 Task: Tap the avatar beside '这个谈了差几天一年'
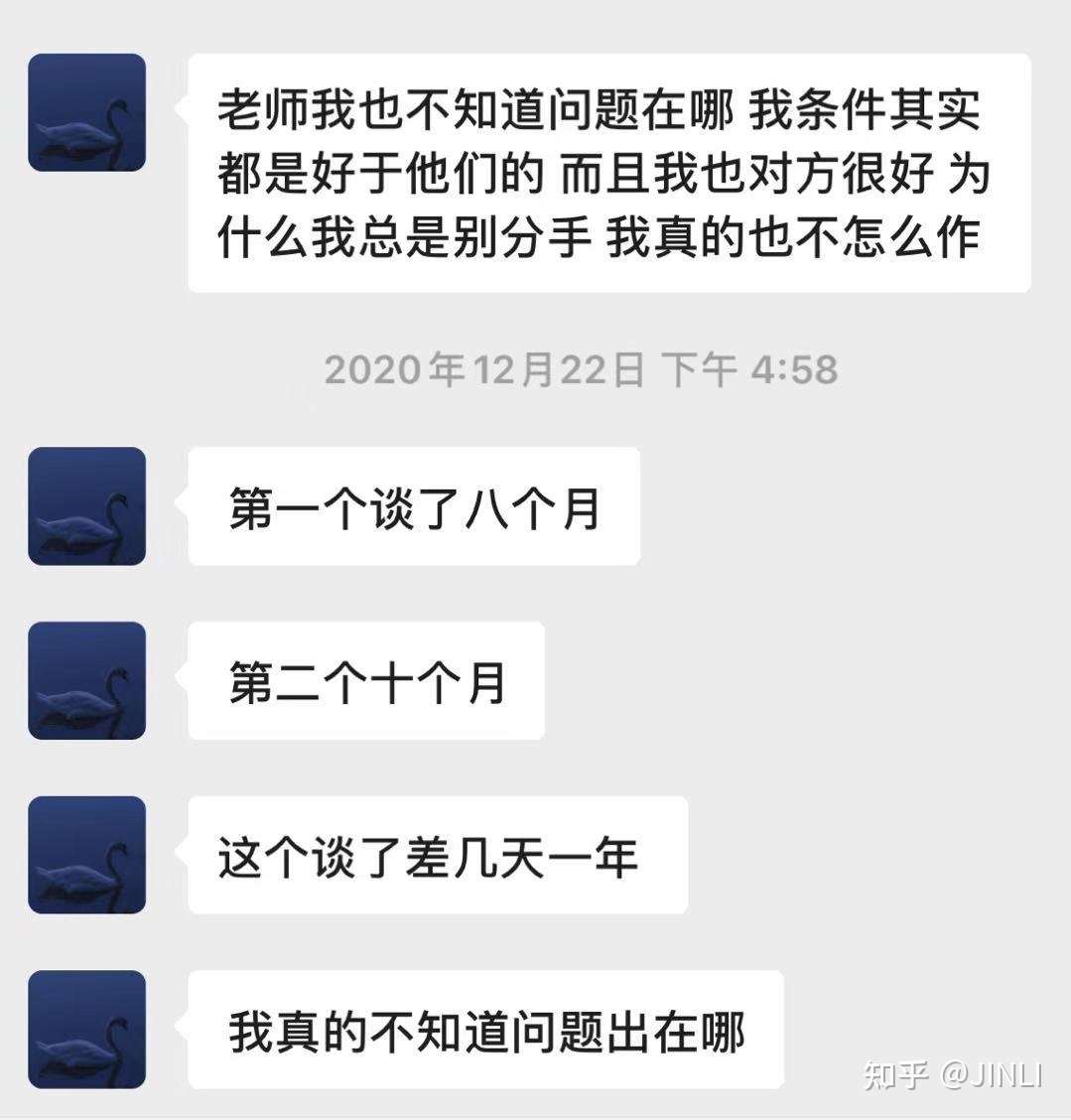click(x=87, y=855)
